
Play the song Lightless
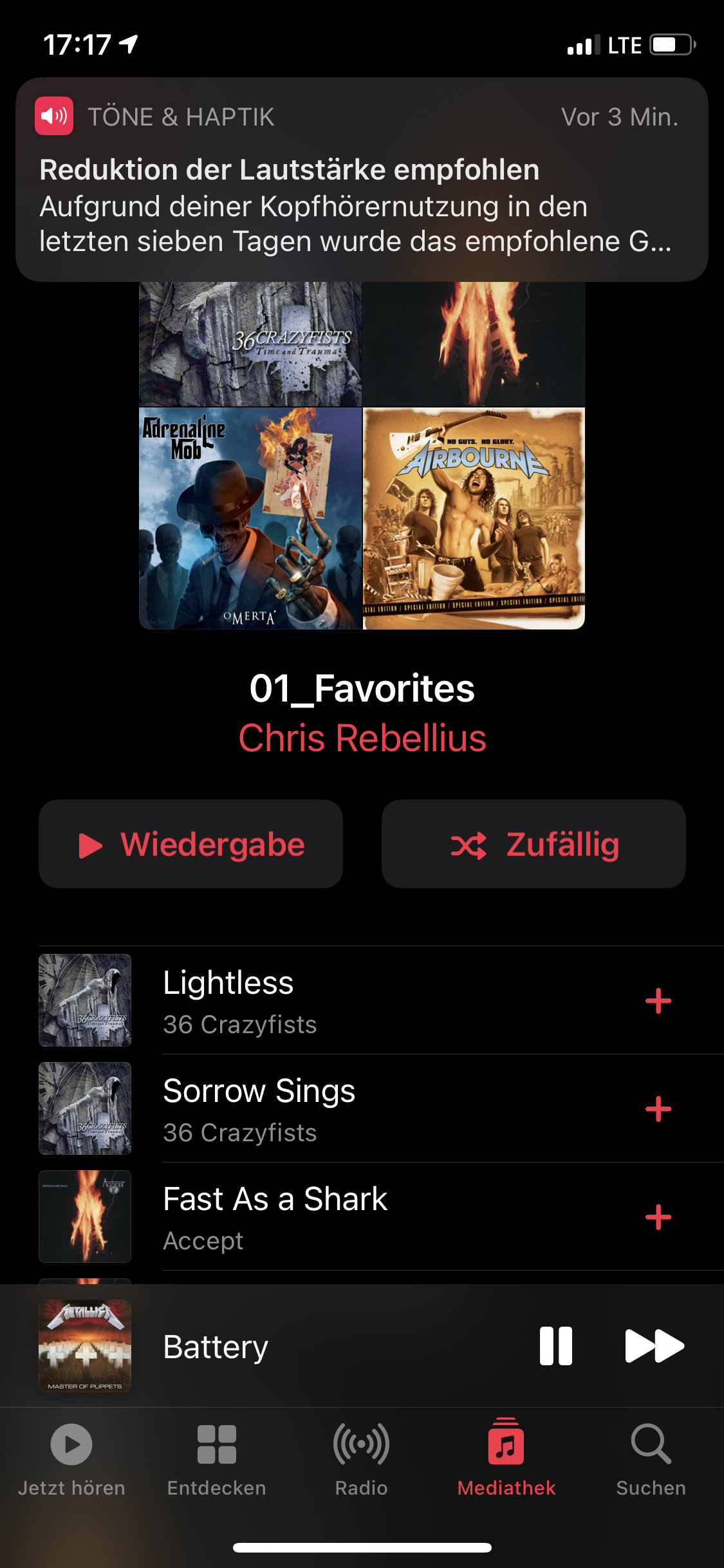[x=322, y=1000]
